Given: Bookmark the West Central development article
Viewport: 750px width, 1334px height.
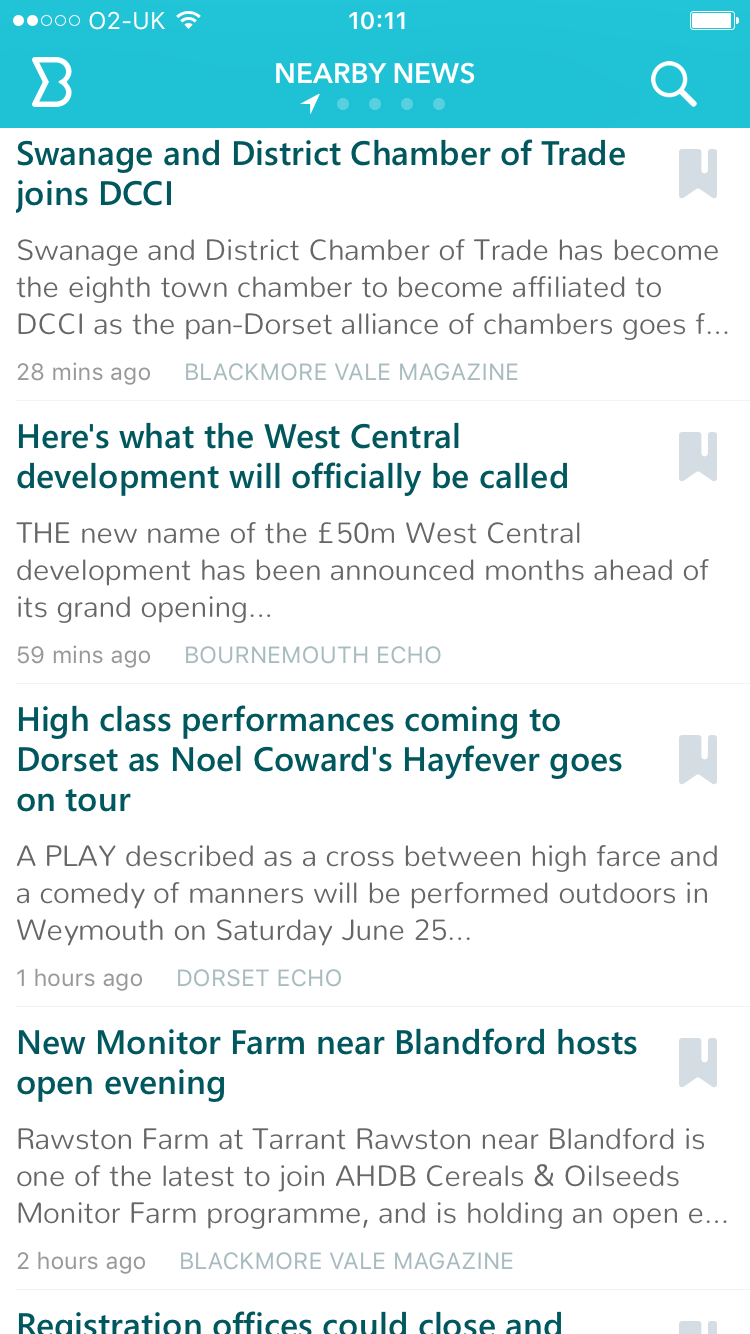Looking at the screenshot, I should pos(698,457).
